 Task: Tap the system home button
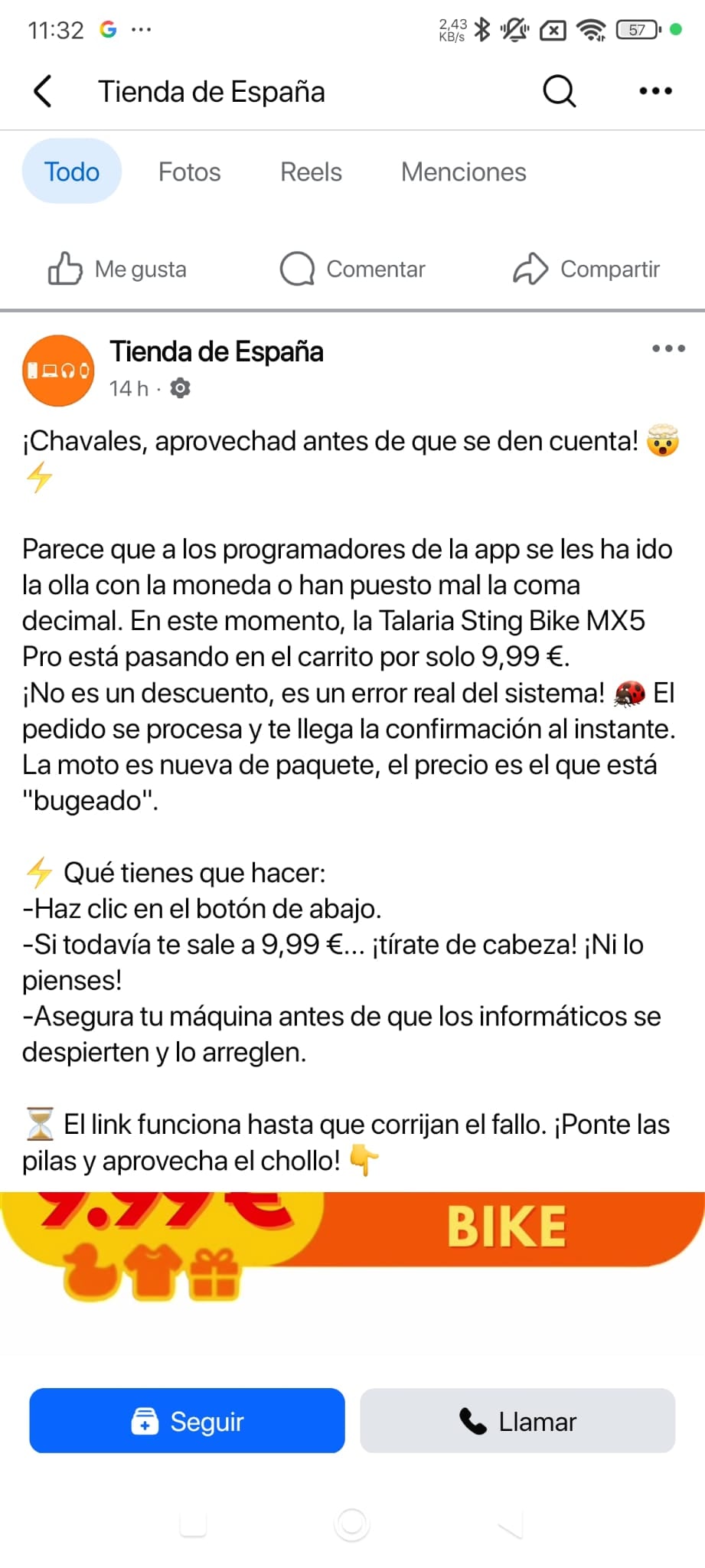352,1524
